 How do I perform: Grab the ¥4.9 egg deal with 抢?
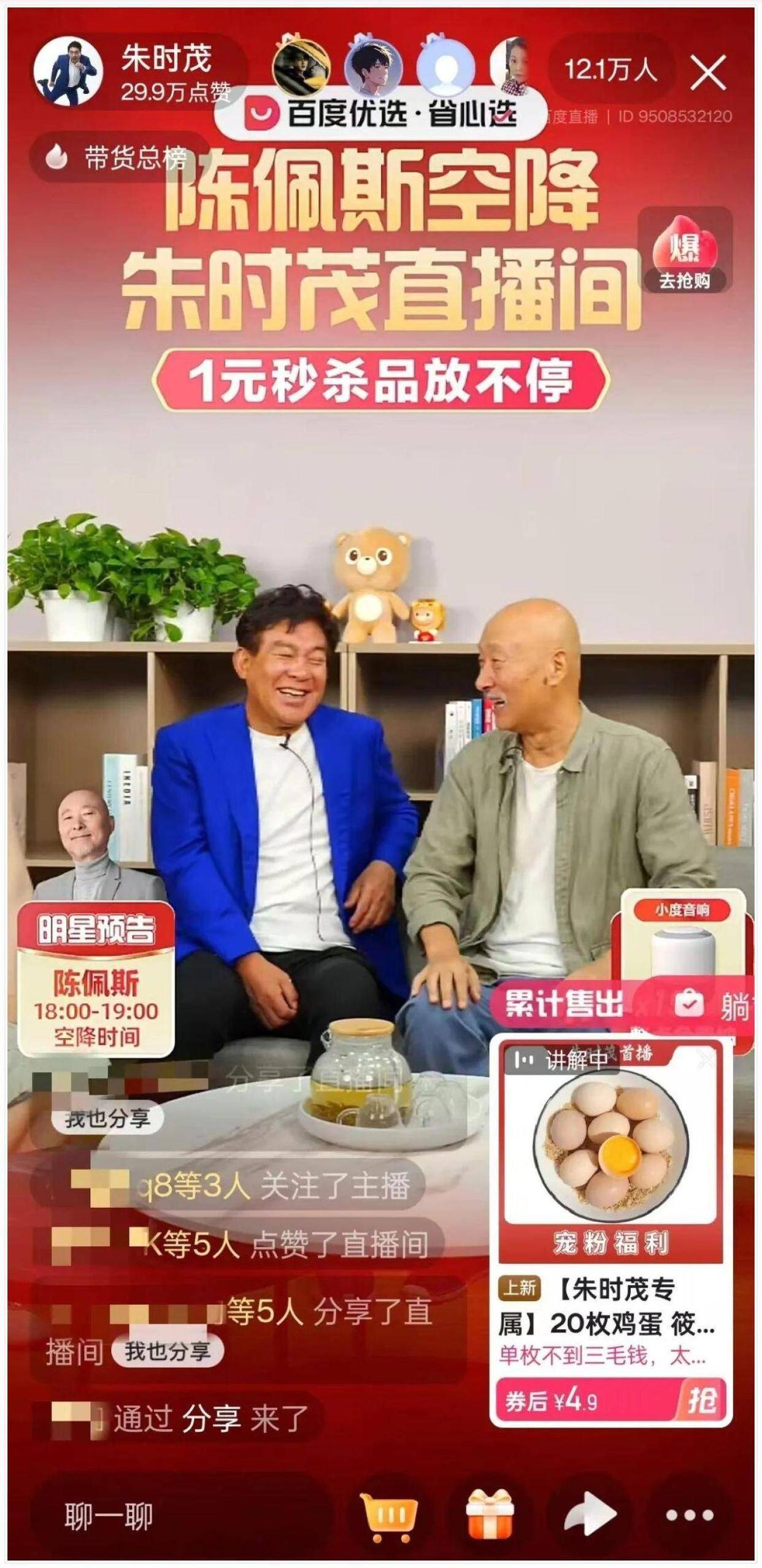click(x=701, y=1401)
